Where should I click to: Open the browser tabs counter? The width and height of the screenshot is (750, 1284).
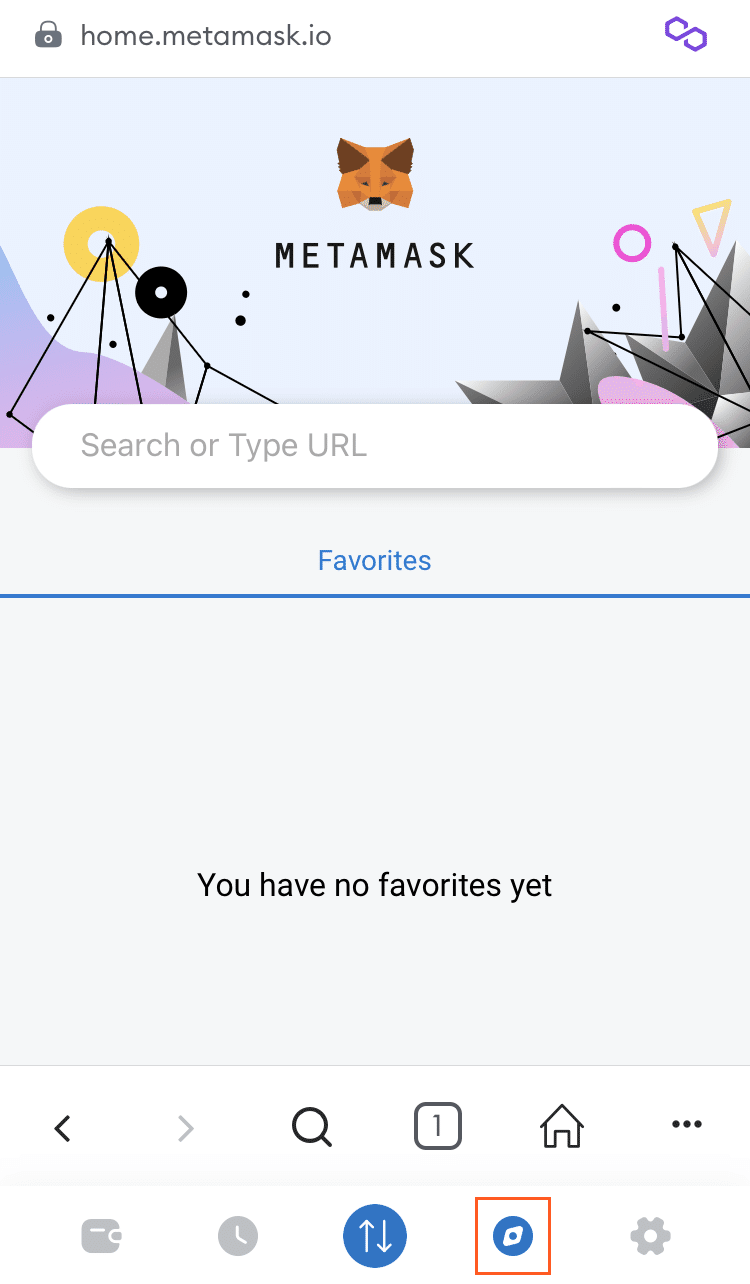(437, 1127)
